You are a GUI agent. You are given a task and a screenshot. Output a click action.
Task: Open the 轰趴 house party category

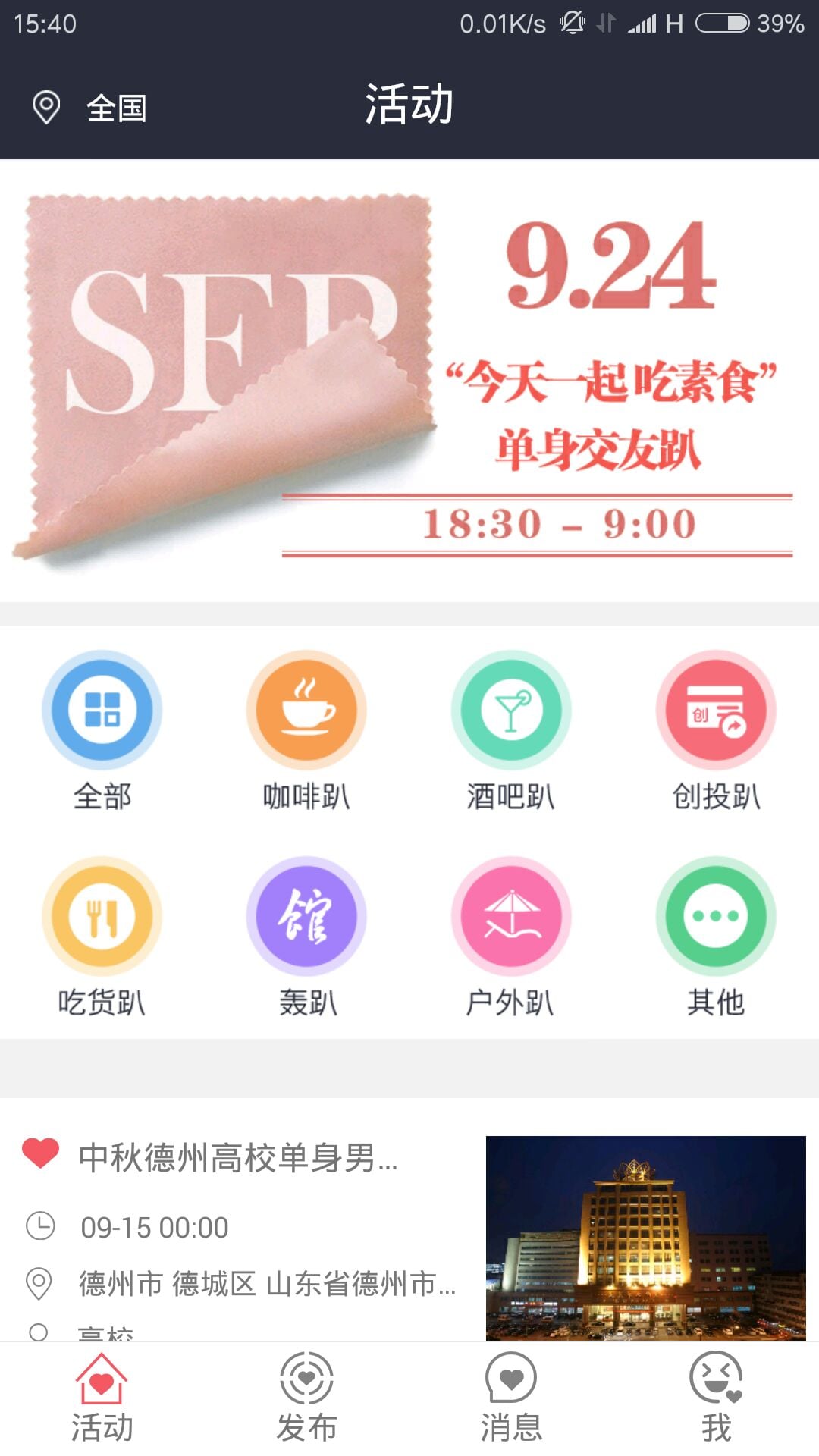click(306, 916)
